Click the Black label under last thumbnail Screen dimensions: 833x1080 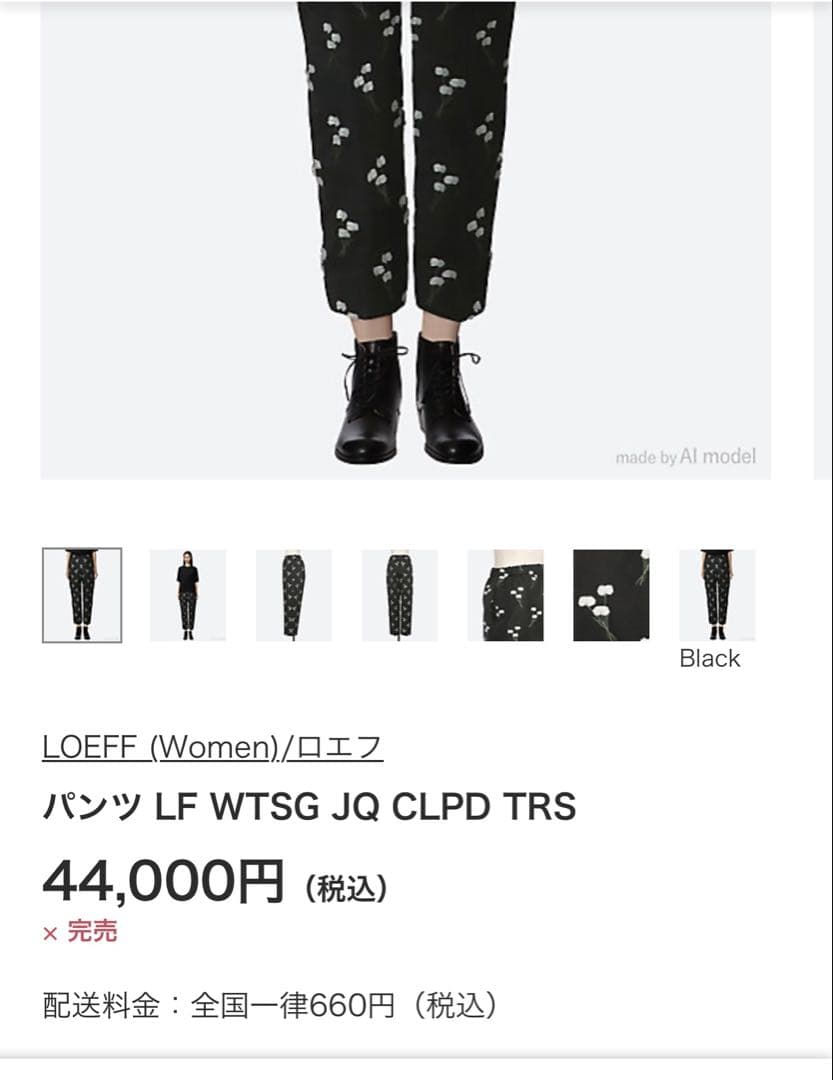711,658
